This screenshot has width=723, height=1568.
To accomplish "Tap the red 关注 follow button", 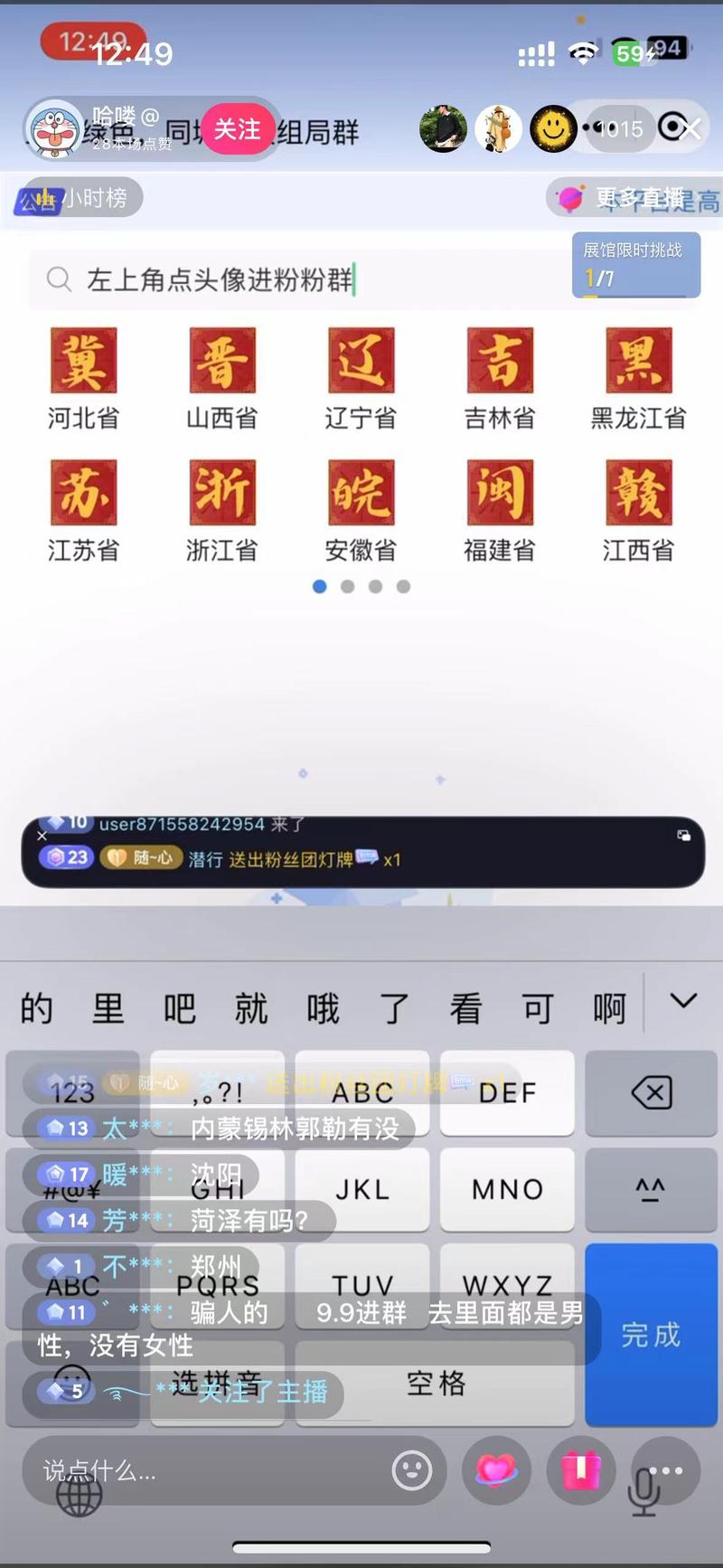I will coord(238,129).
